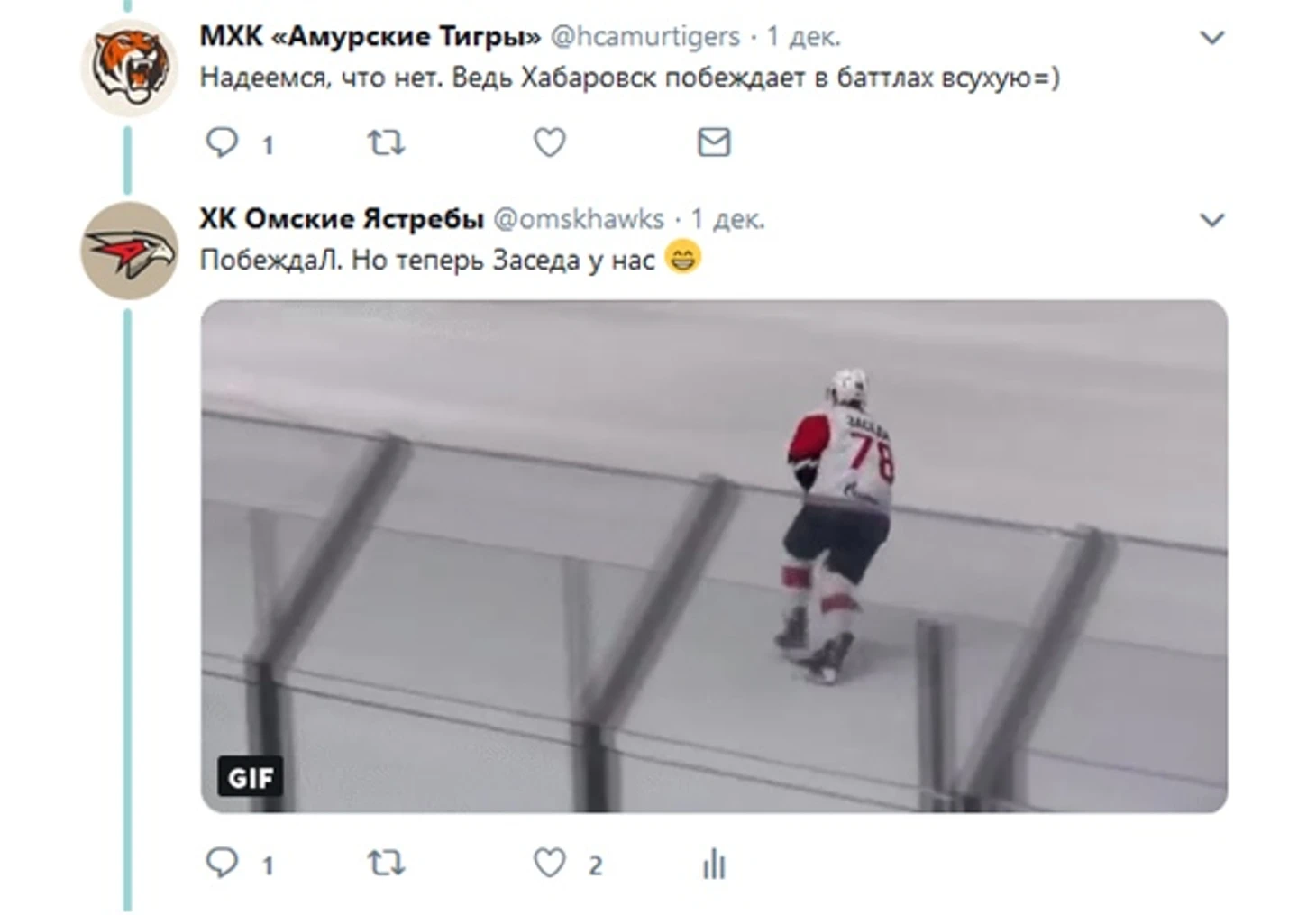Open the @omskhawks account name link

point(341,218)
